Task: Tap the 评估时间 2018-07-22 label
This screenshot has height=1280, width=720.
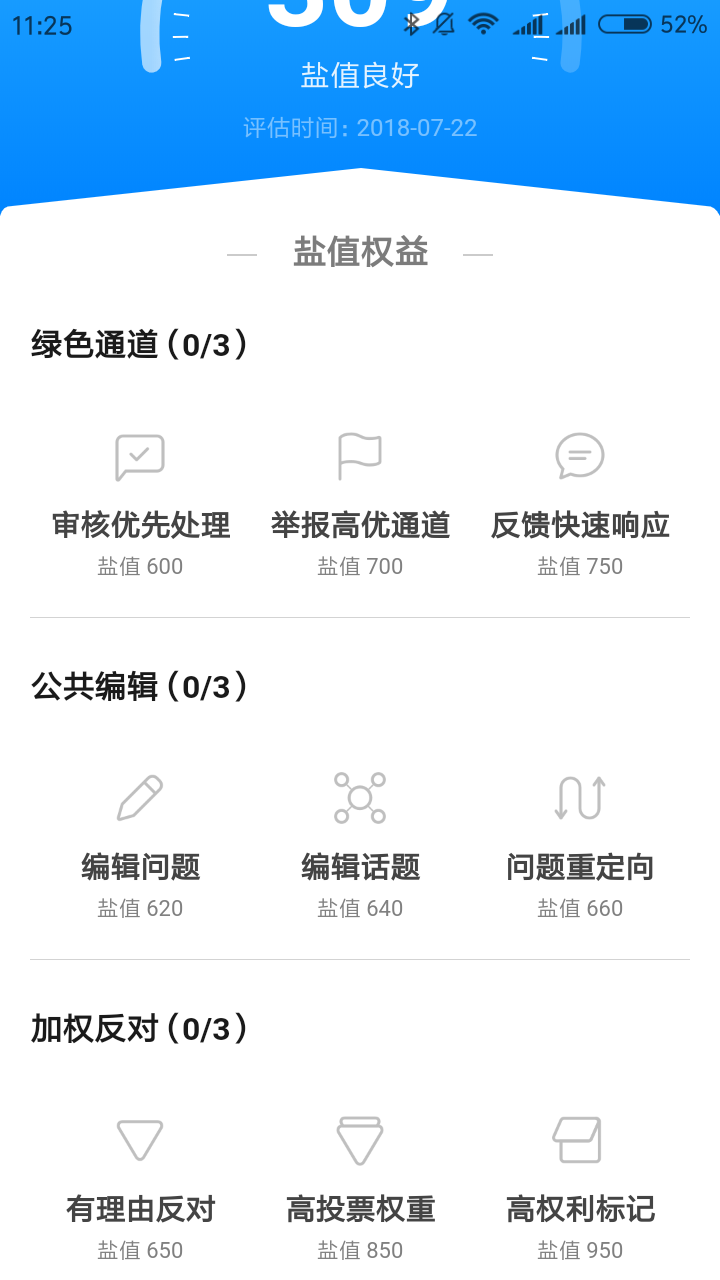Action: coord(359,128)
